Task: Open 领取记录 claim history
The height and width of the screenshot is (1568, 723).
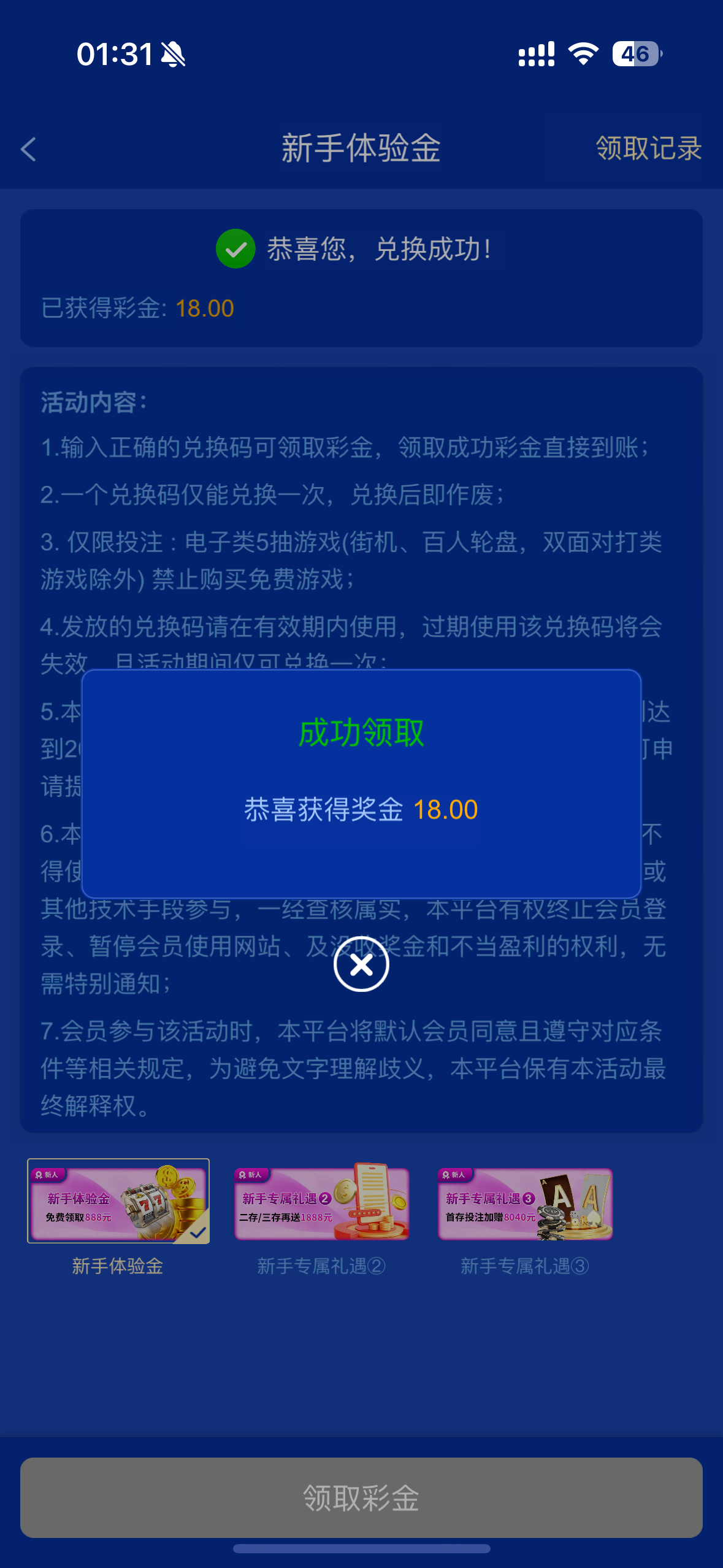Action: click(x=648, y=148)
